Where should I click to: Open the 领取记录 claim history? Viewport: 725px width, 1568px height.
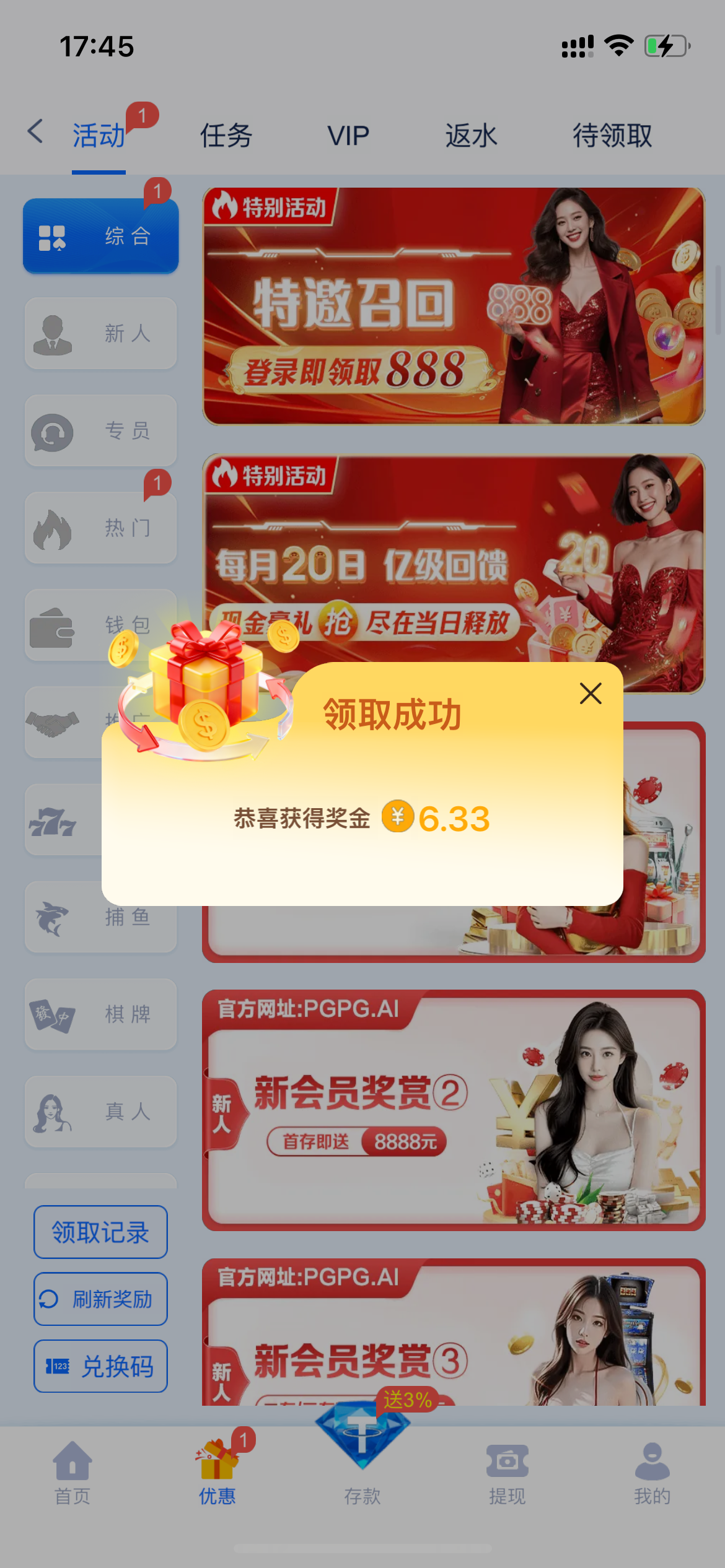click(100, 1232)
